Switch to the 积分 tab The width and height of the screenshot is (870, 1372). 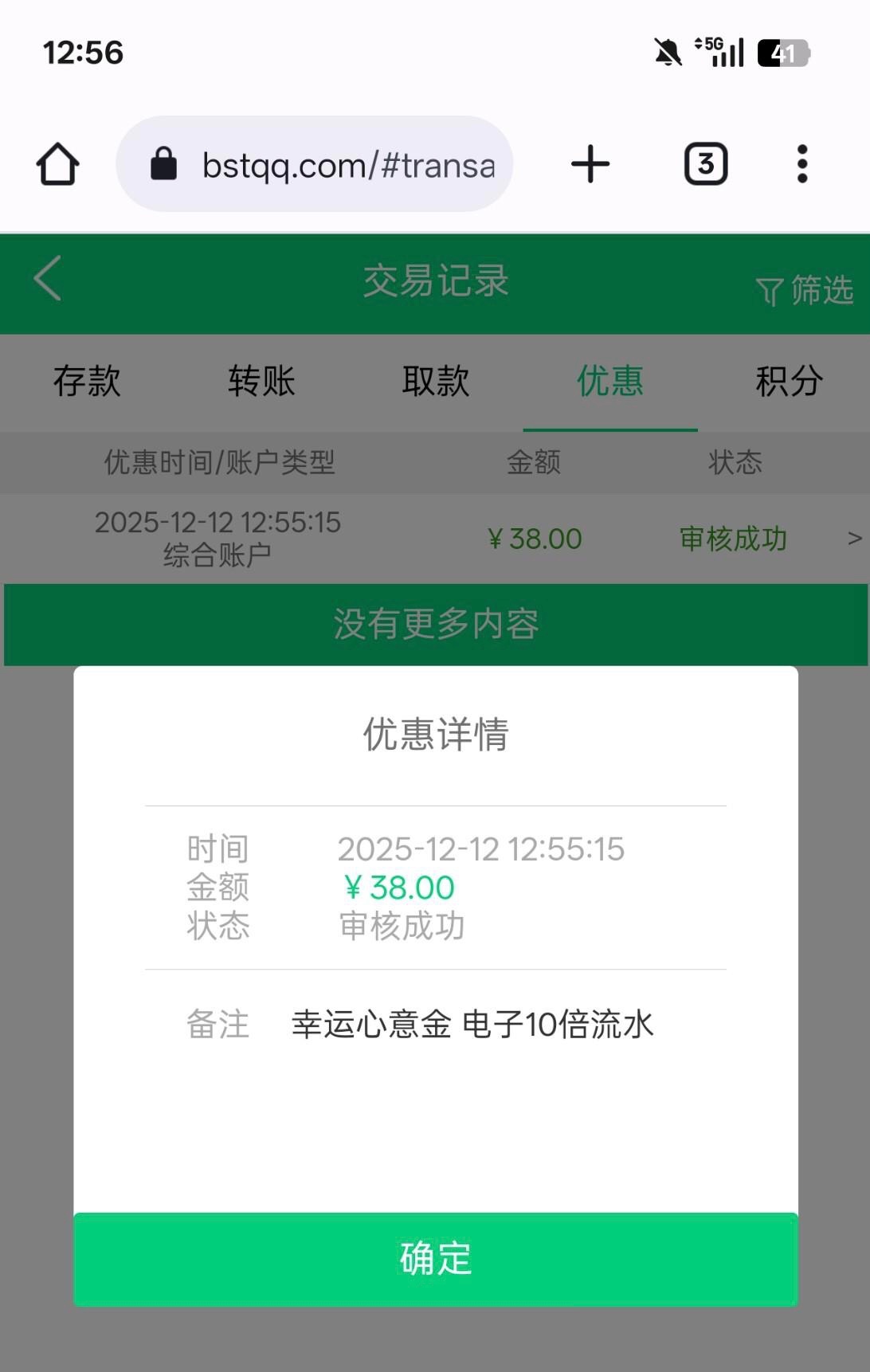pos(788,381)
